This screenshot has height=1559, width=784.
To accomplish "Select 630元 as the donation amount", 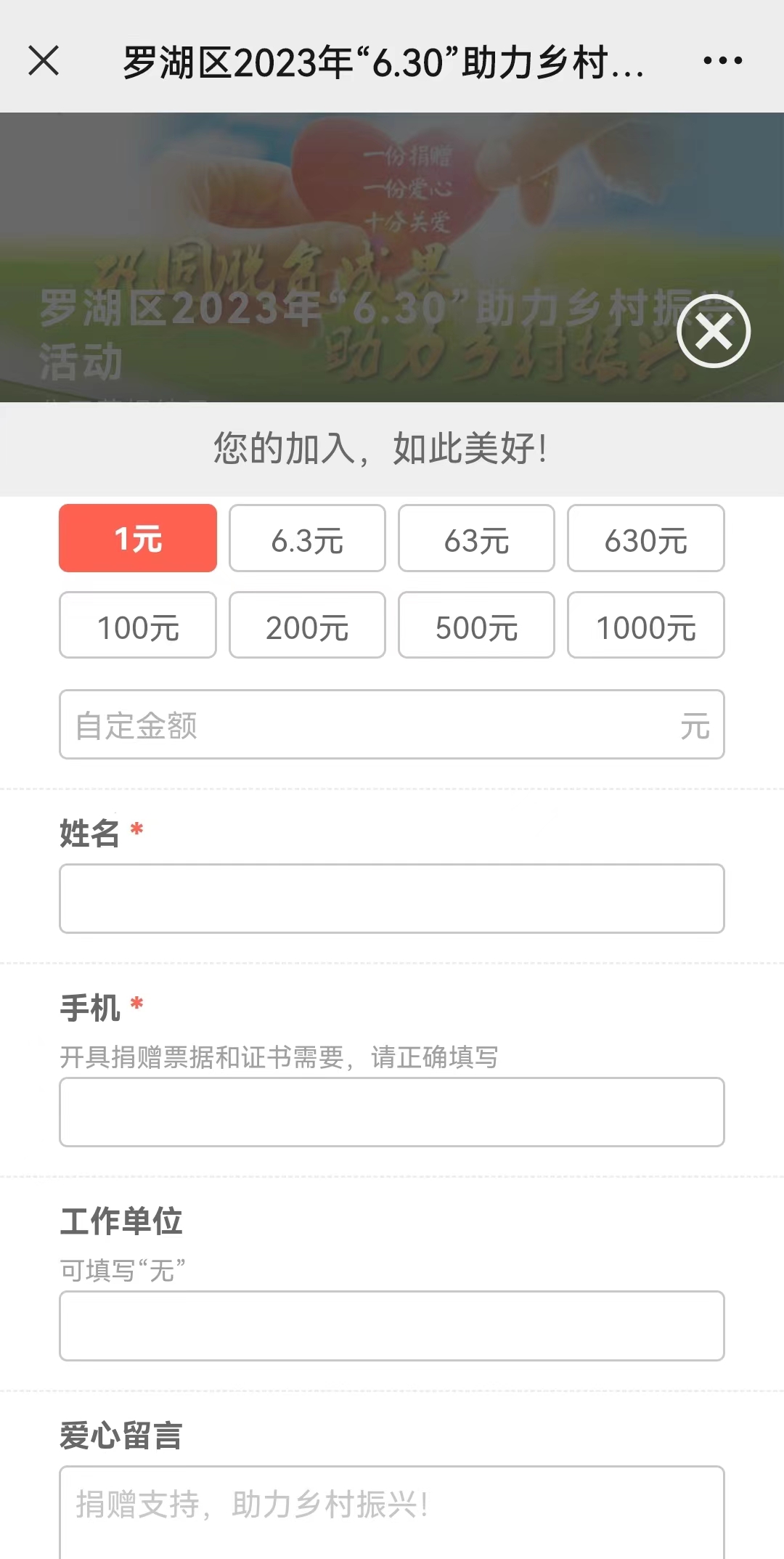I will [x=645, y=539].
